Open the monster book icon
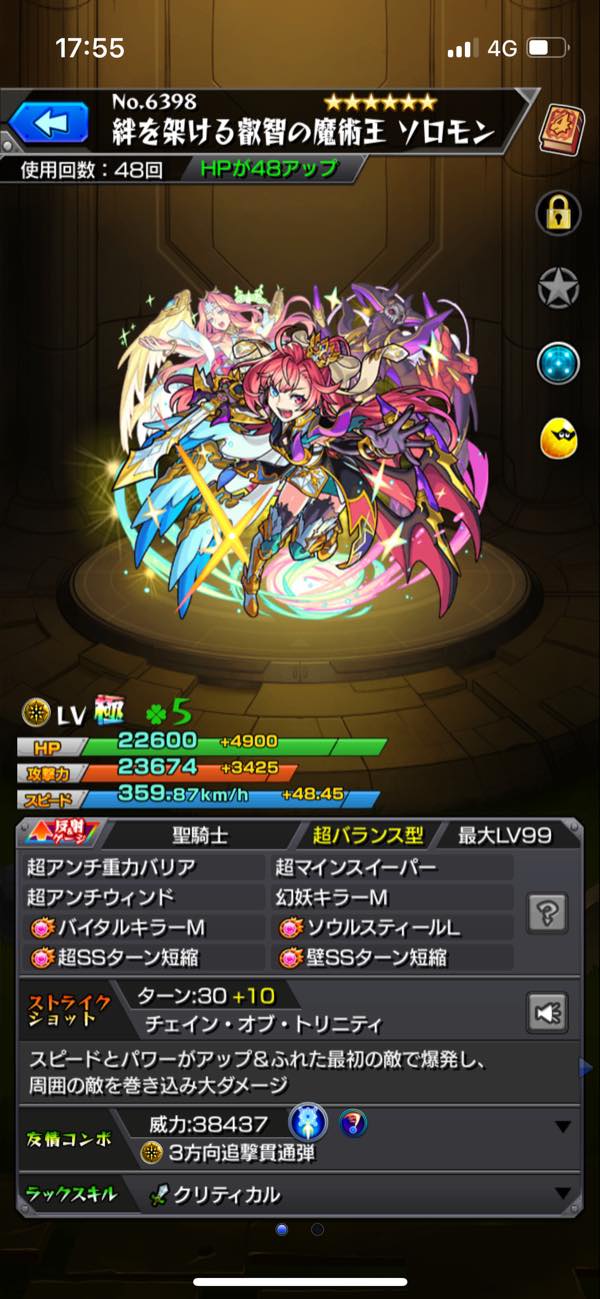Image resolution: width=600 pixels, height=1299 pixels. [561, 128]
